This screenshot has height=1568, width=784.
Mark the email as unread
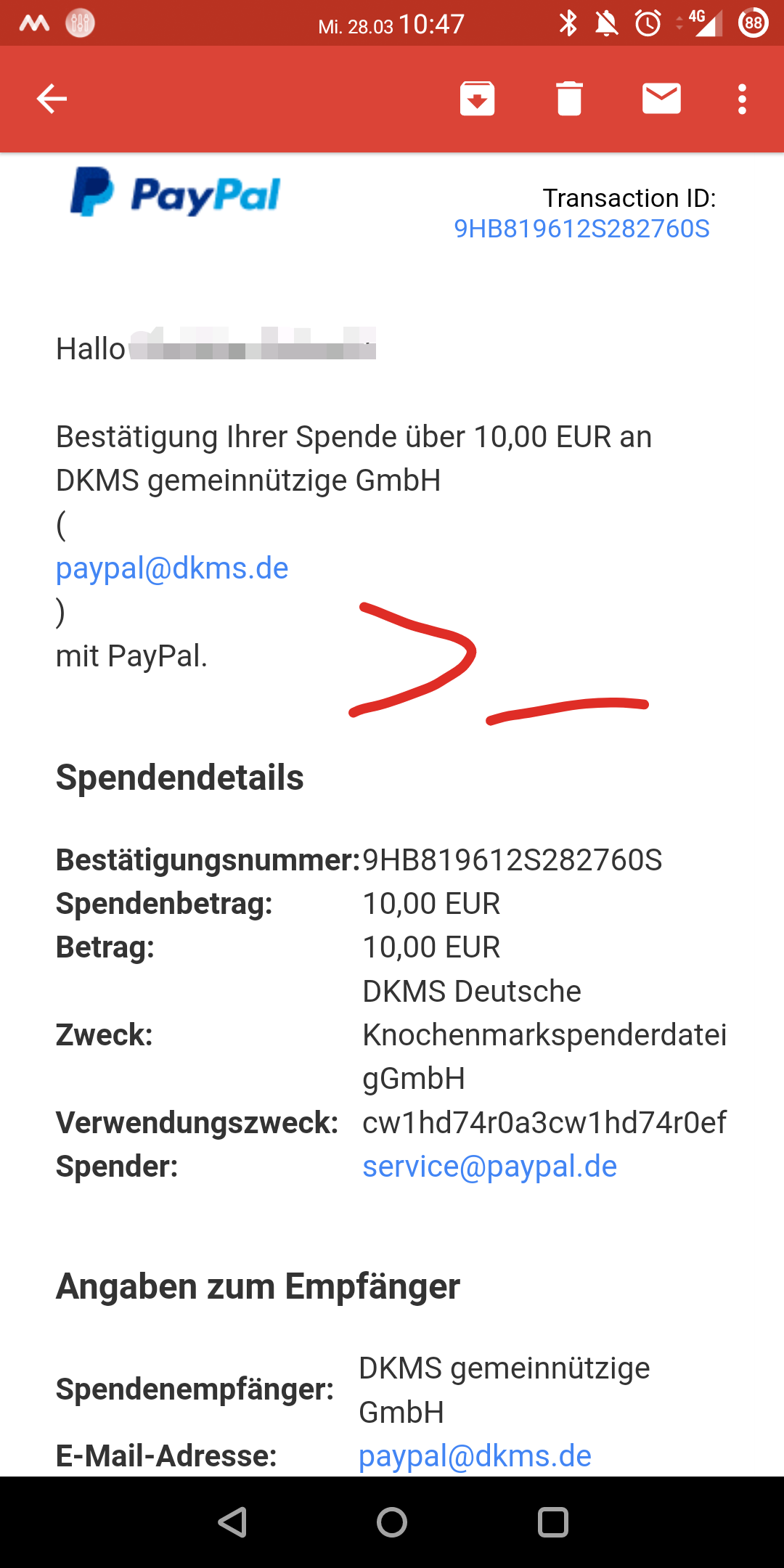point(661,99)
